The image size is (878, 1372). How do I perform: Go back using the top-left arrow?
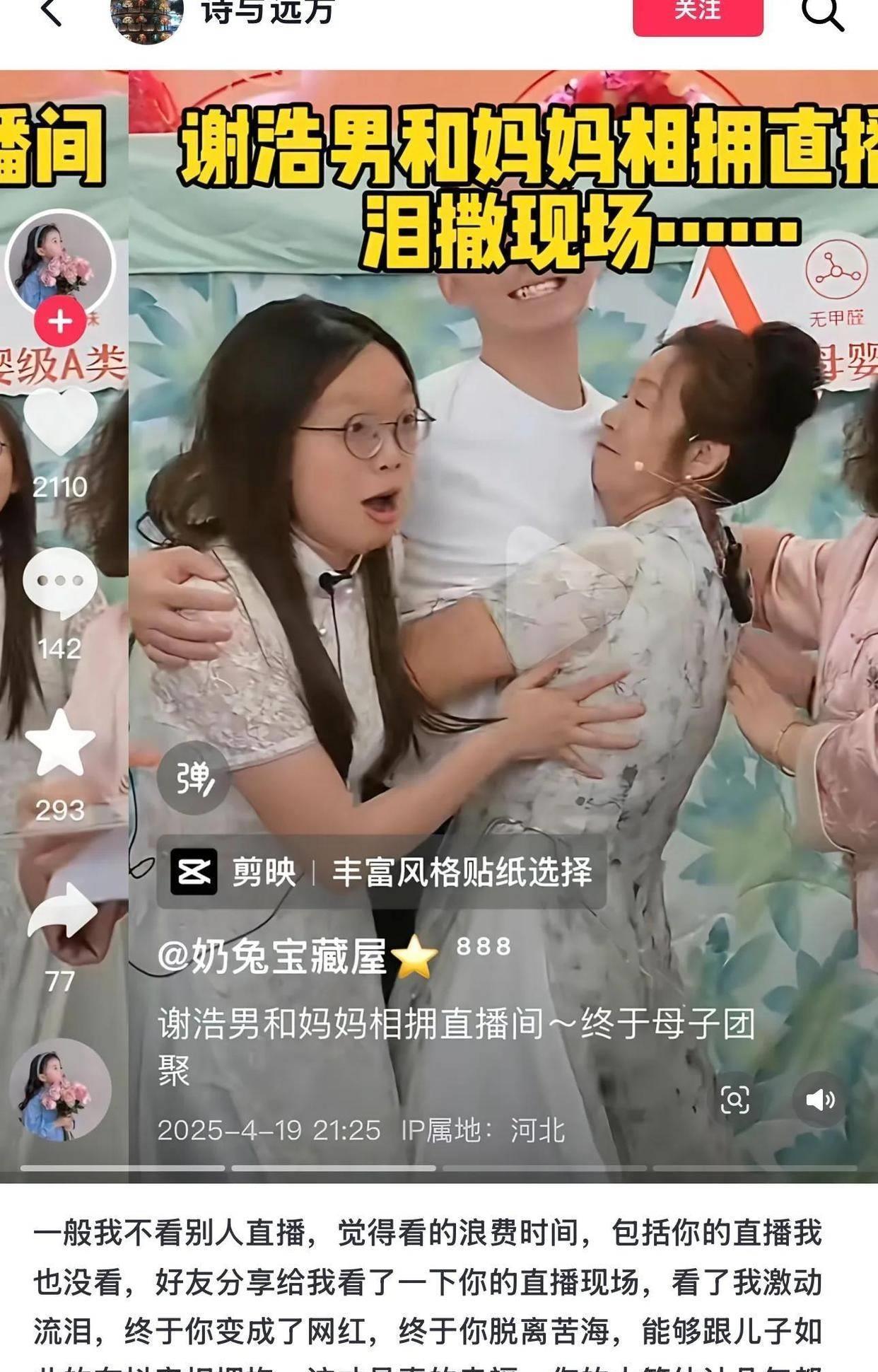pyautogui.click(x=51, y=12)
